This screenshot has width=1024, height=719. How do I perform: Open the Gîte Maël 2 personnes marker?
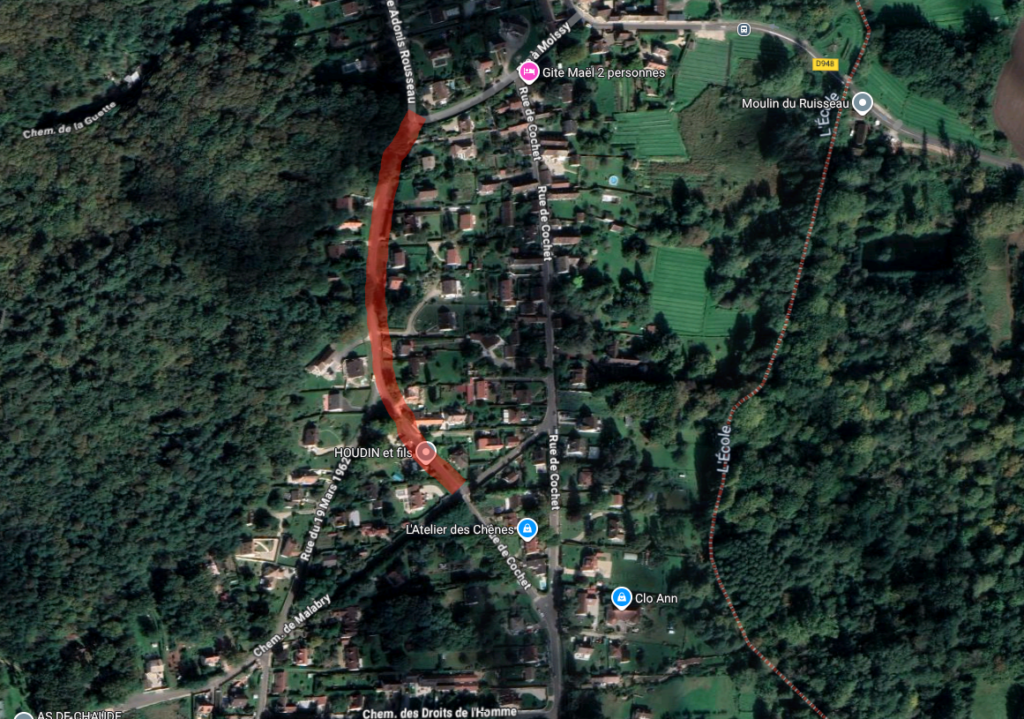(x=528, y=72)
